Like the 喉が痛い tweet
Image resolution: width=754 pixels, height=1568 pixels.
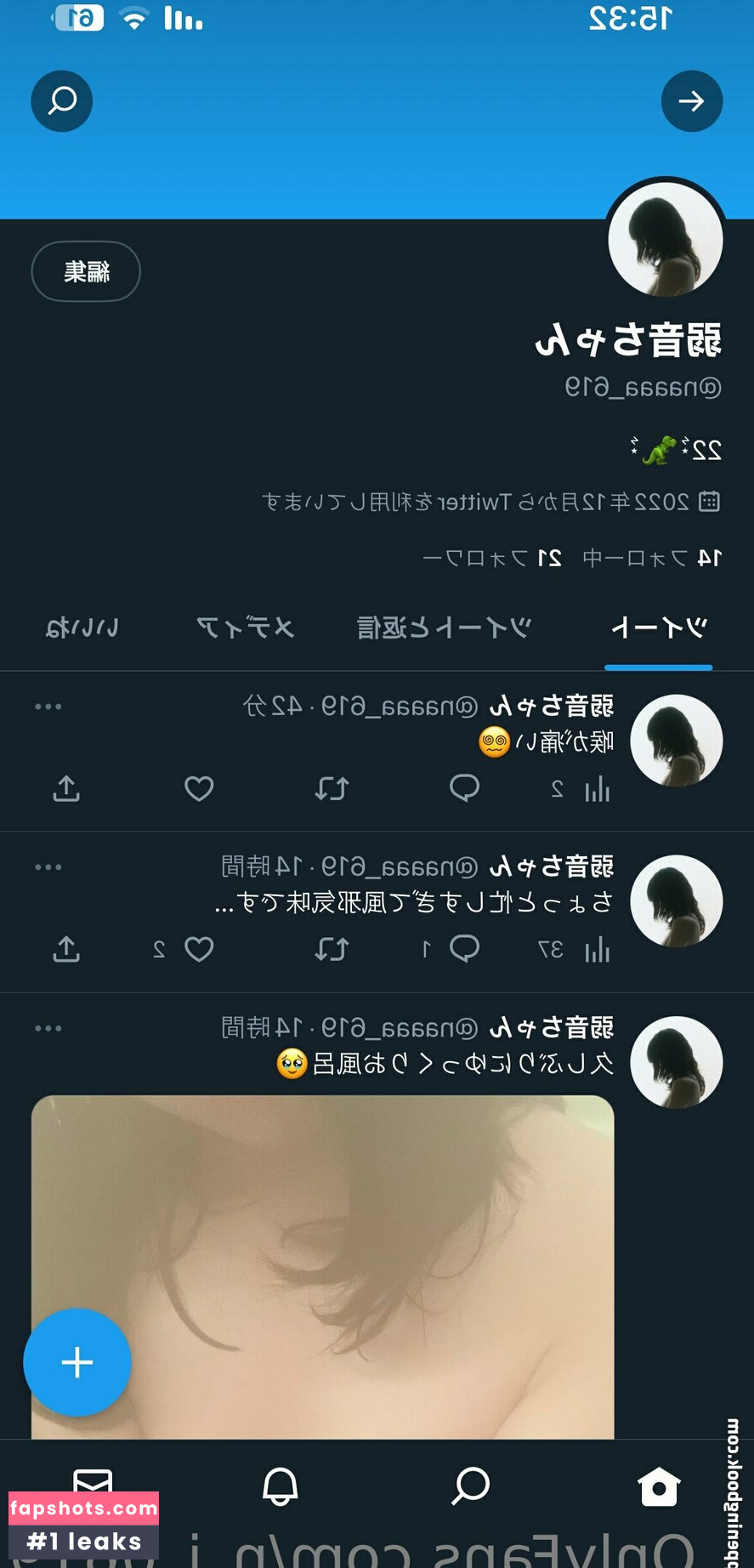point(199,789)
